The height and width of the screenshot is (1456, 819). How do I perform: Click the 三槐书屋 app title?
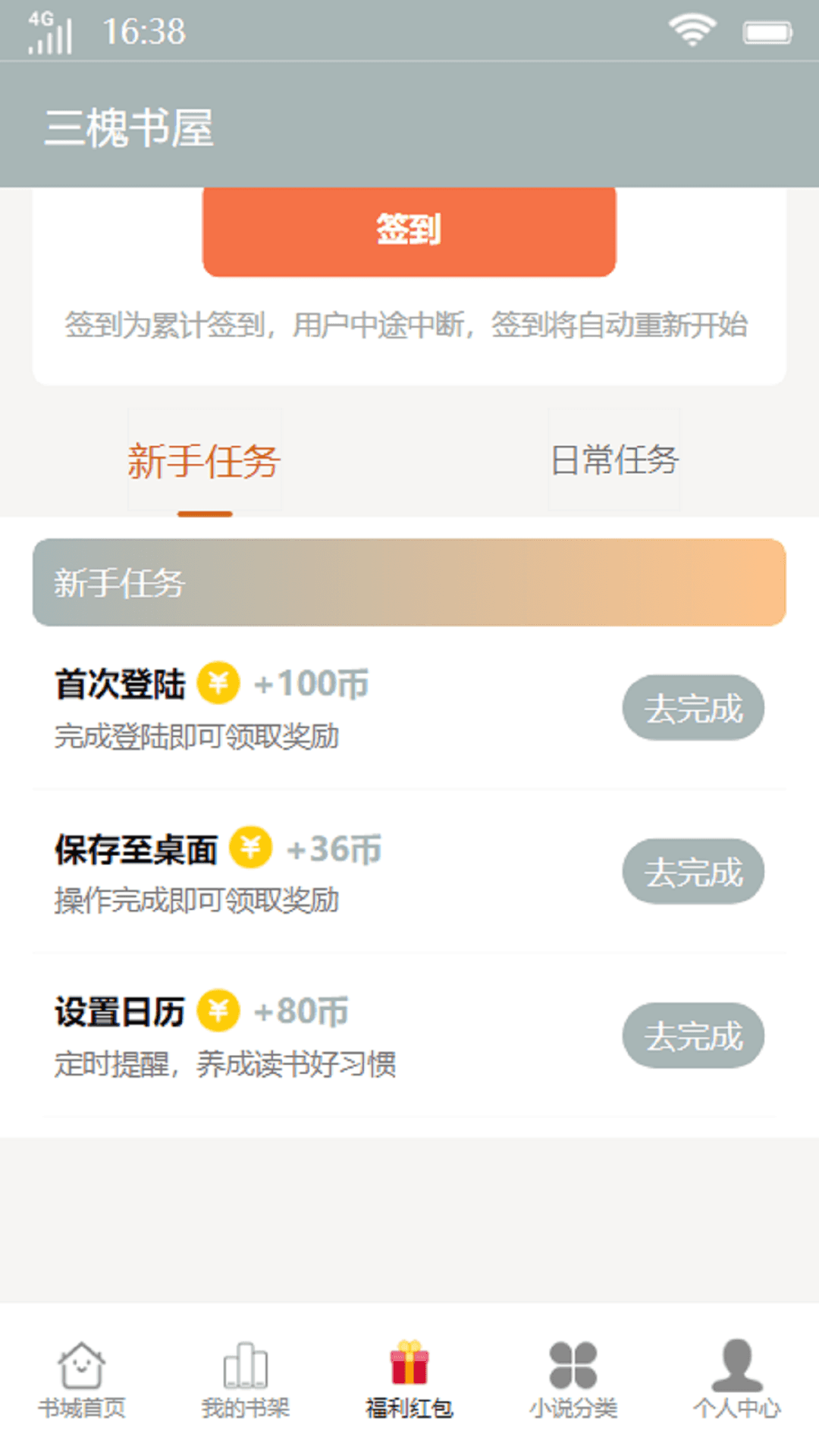130,127
